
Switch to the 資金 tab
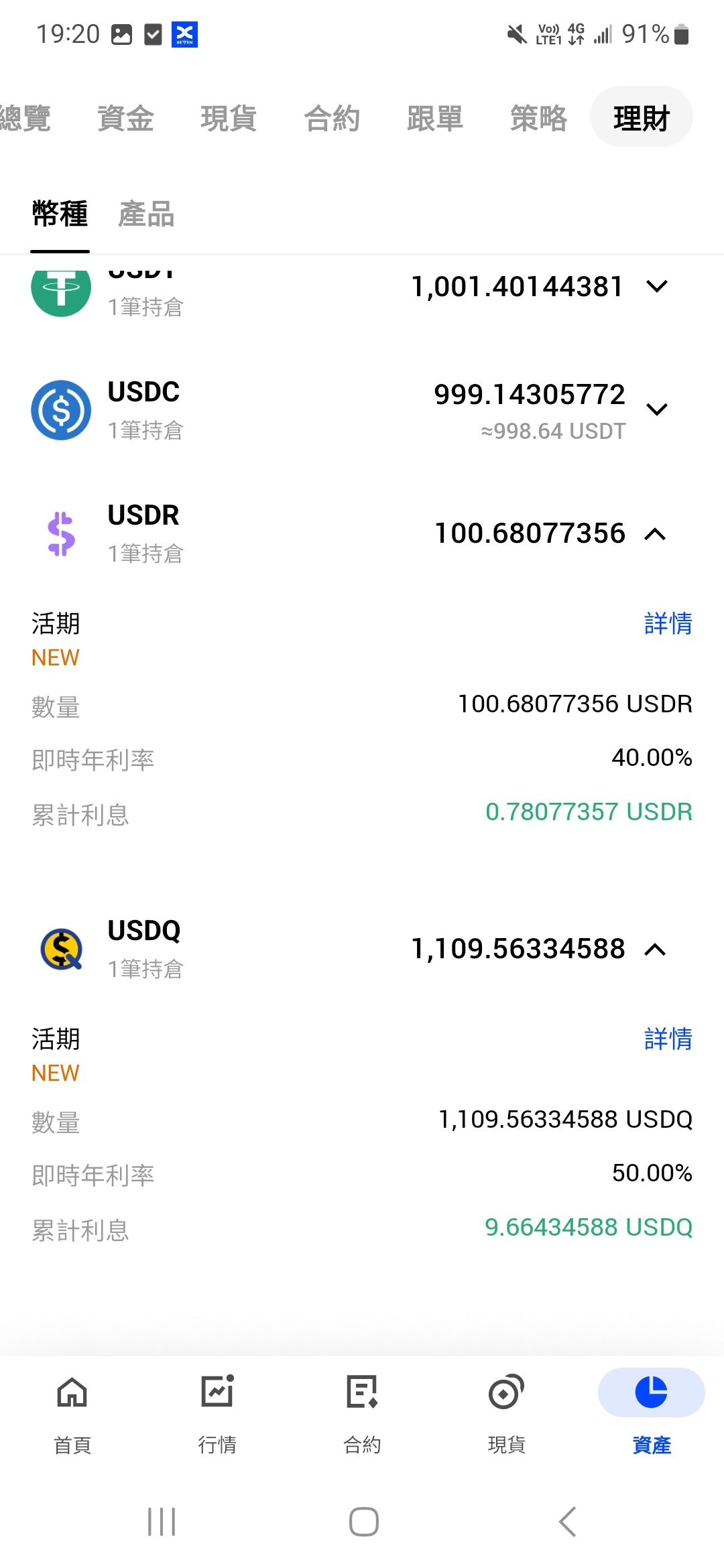[x=126, y=119]
